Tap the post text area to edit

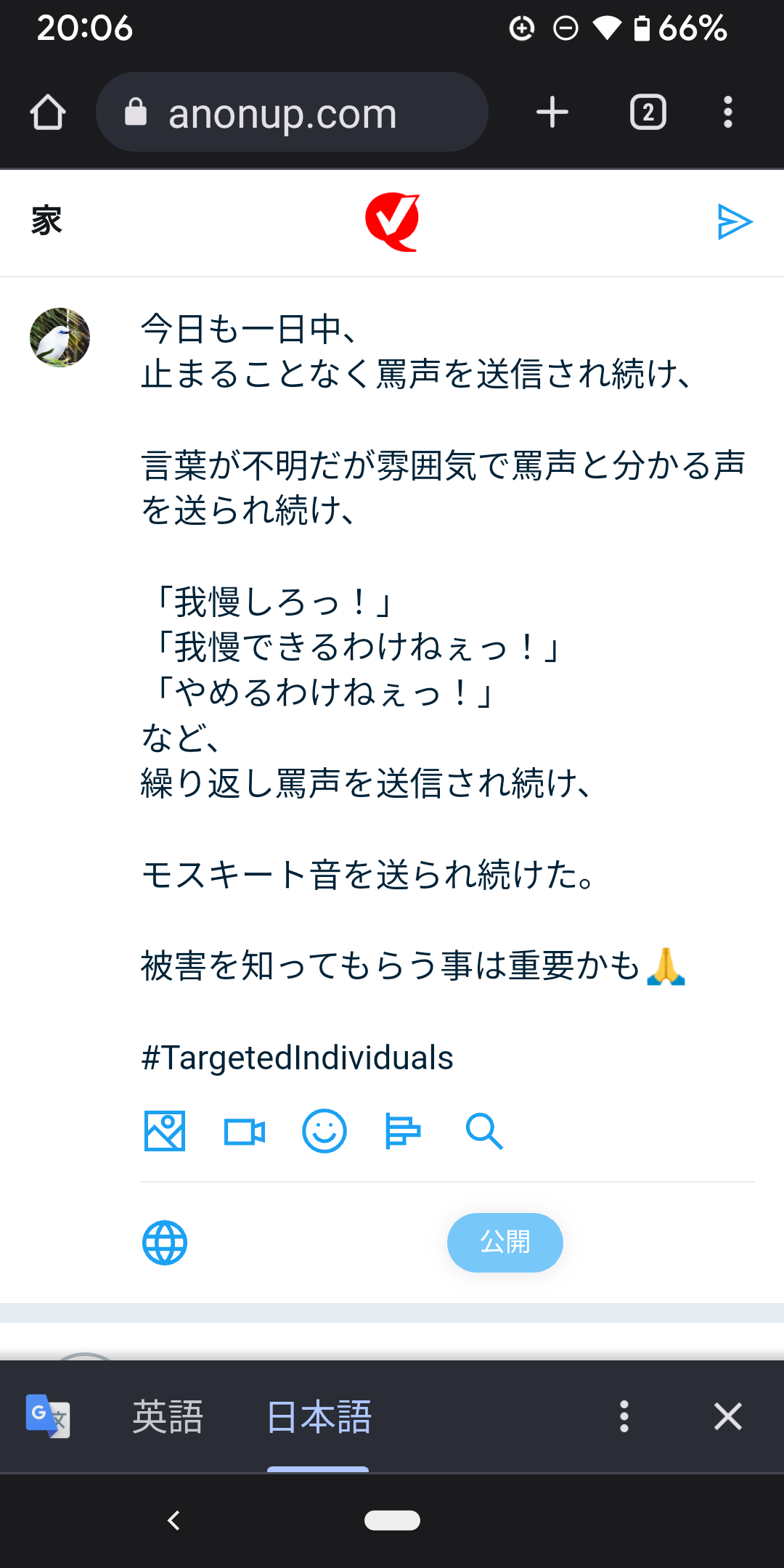[443, 690]
